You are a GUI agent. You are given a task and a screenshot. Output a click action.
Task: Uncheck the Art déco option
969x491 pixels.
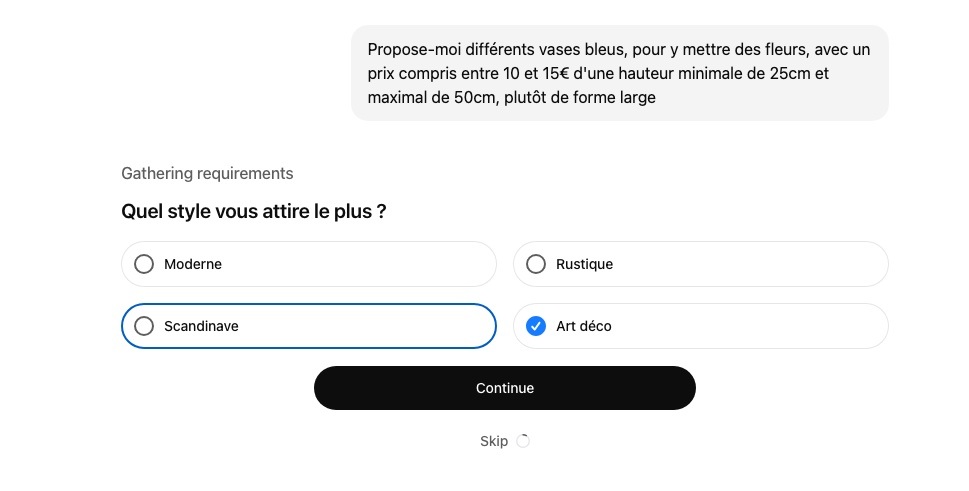tap(536, 326)
